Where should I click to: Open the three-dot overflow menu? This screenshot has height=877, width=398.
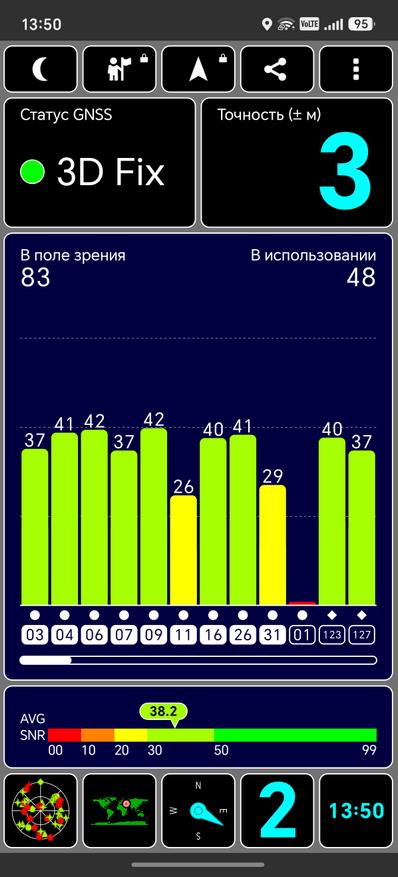[x=356, y=69]
